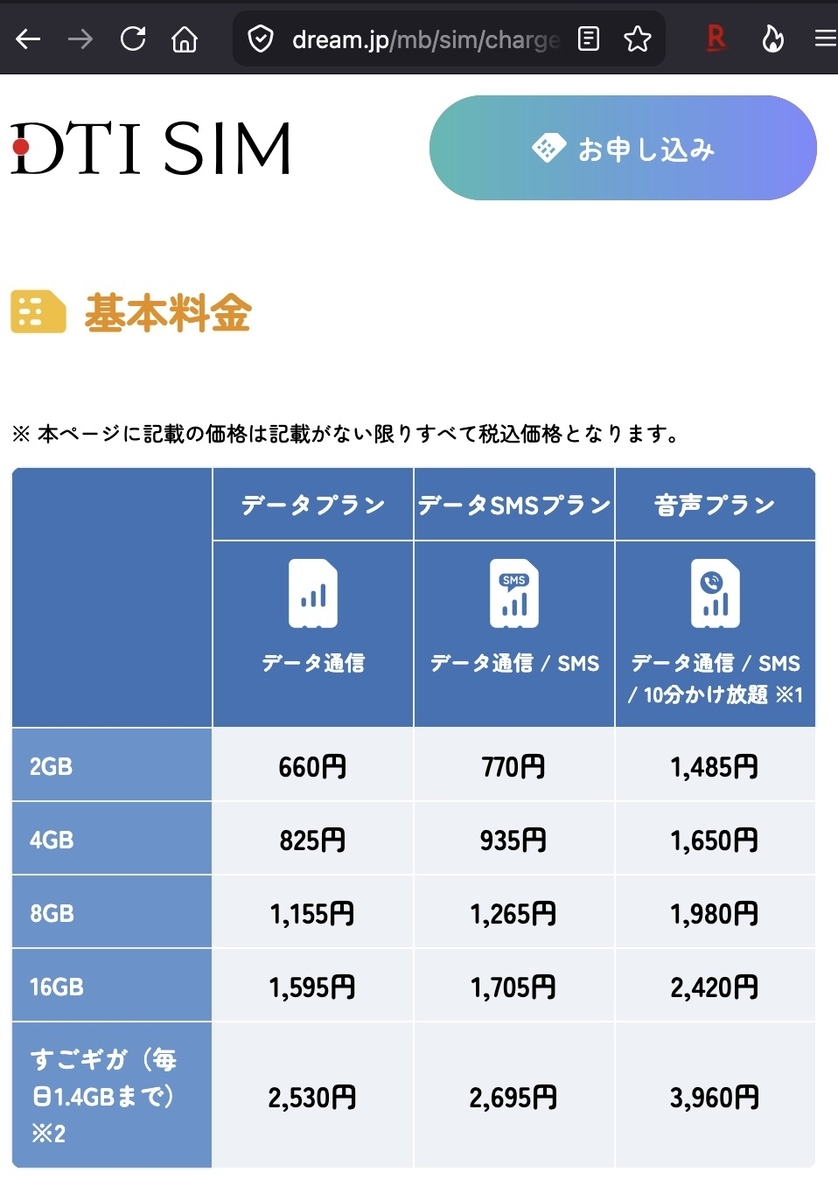Go forward to the next page

tap(80, 39)
